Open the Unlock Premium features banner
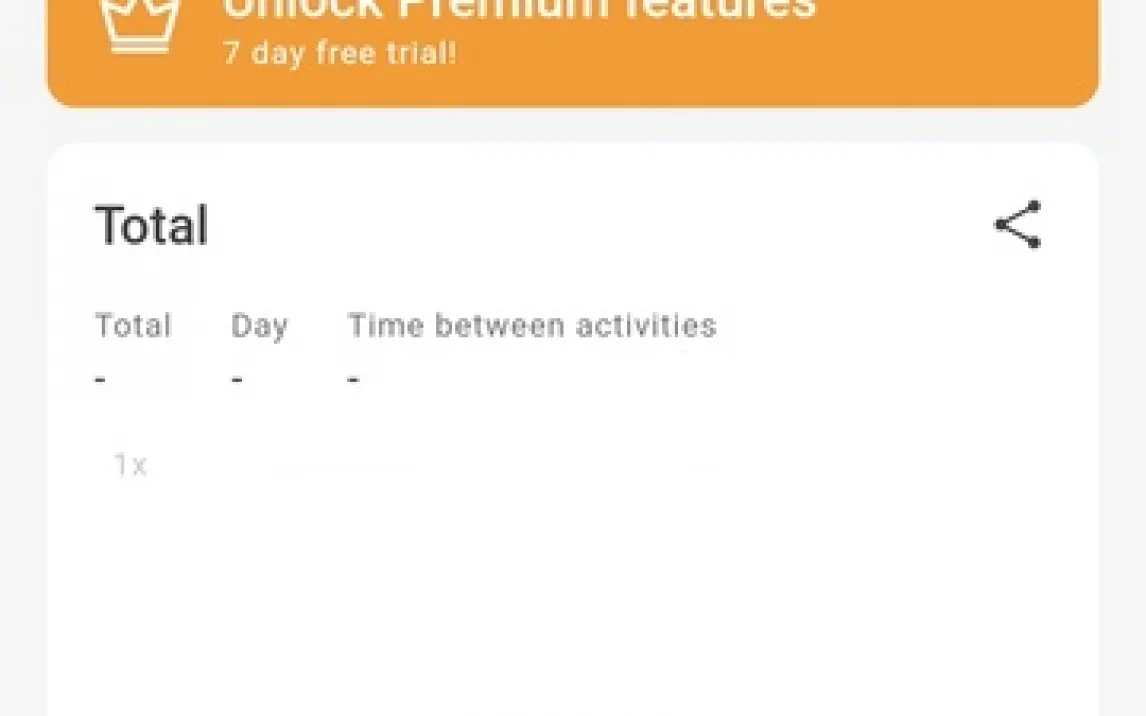 [x=573, y=51]
